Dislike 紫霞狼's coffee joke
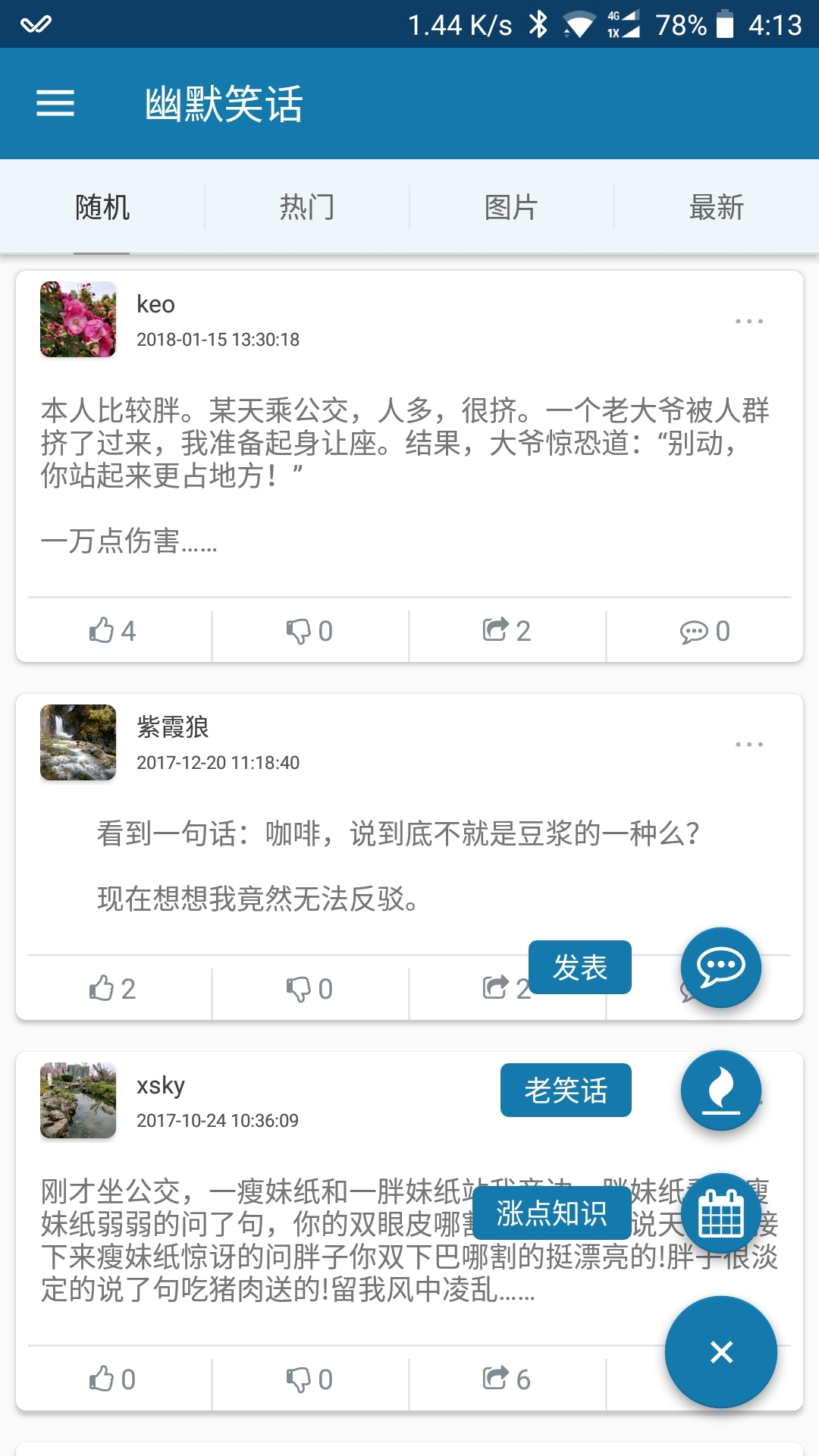The height and width of the screenshot is (1456, 819). [310, 989]
